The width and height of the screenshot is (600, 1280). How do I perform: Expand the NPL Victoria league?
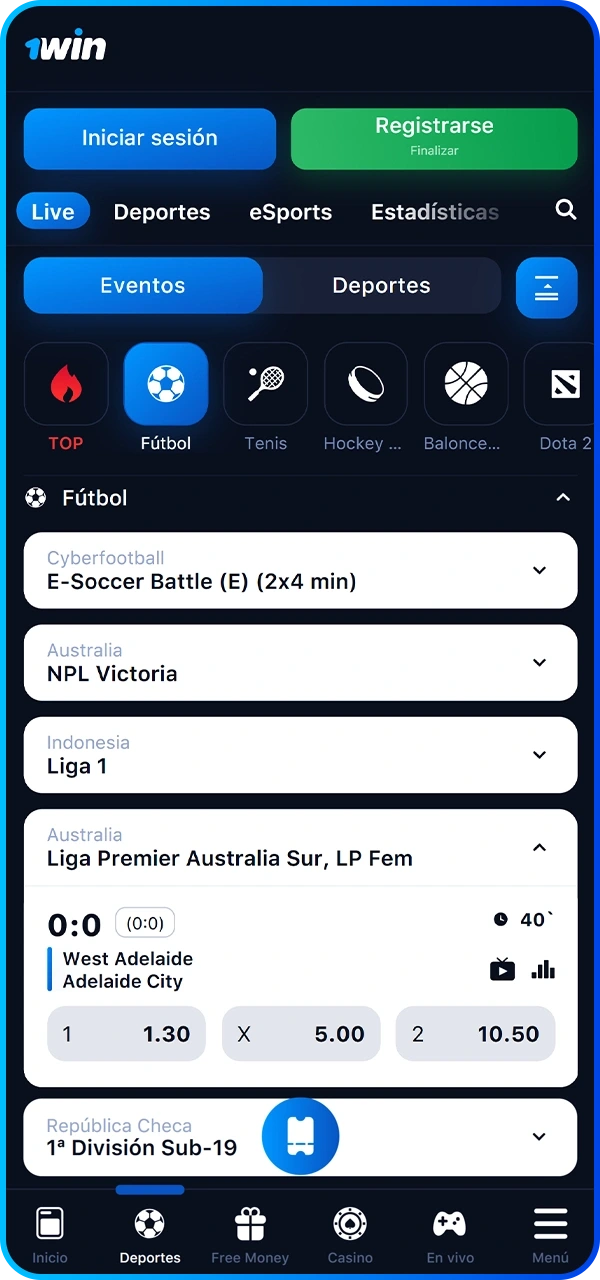pos(539,663)
